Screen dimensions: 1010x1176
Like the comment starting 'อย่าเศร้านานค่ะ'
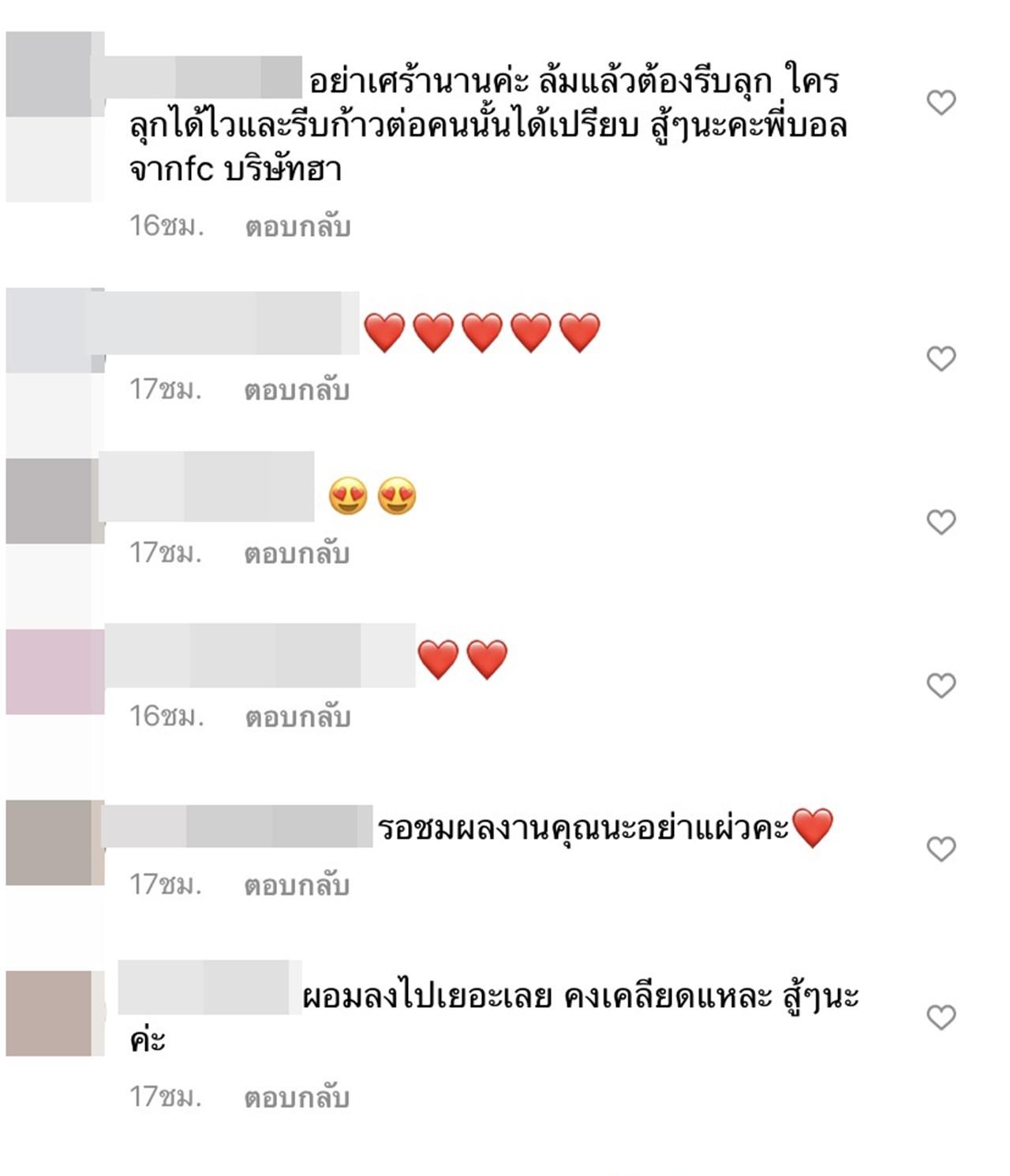(x=941, y=103)
